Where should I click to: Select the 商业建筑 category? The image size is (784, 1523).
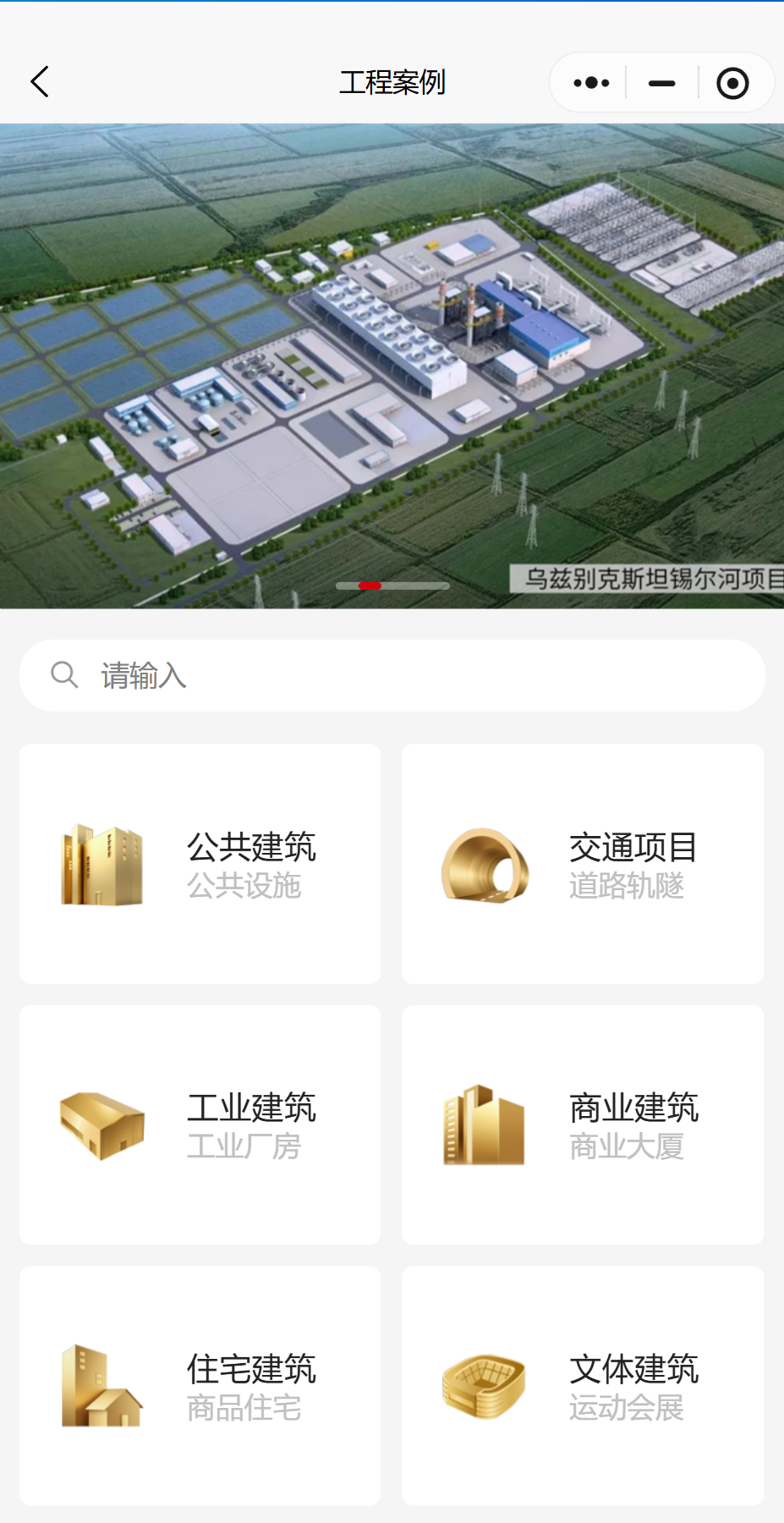[x=583, y=1124]
